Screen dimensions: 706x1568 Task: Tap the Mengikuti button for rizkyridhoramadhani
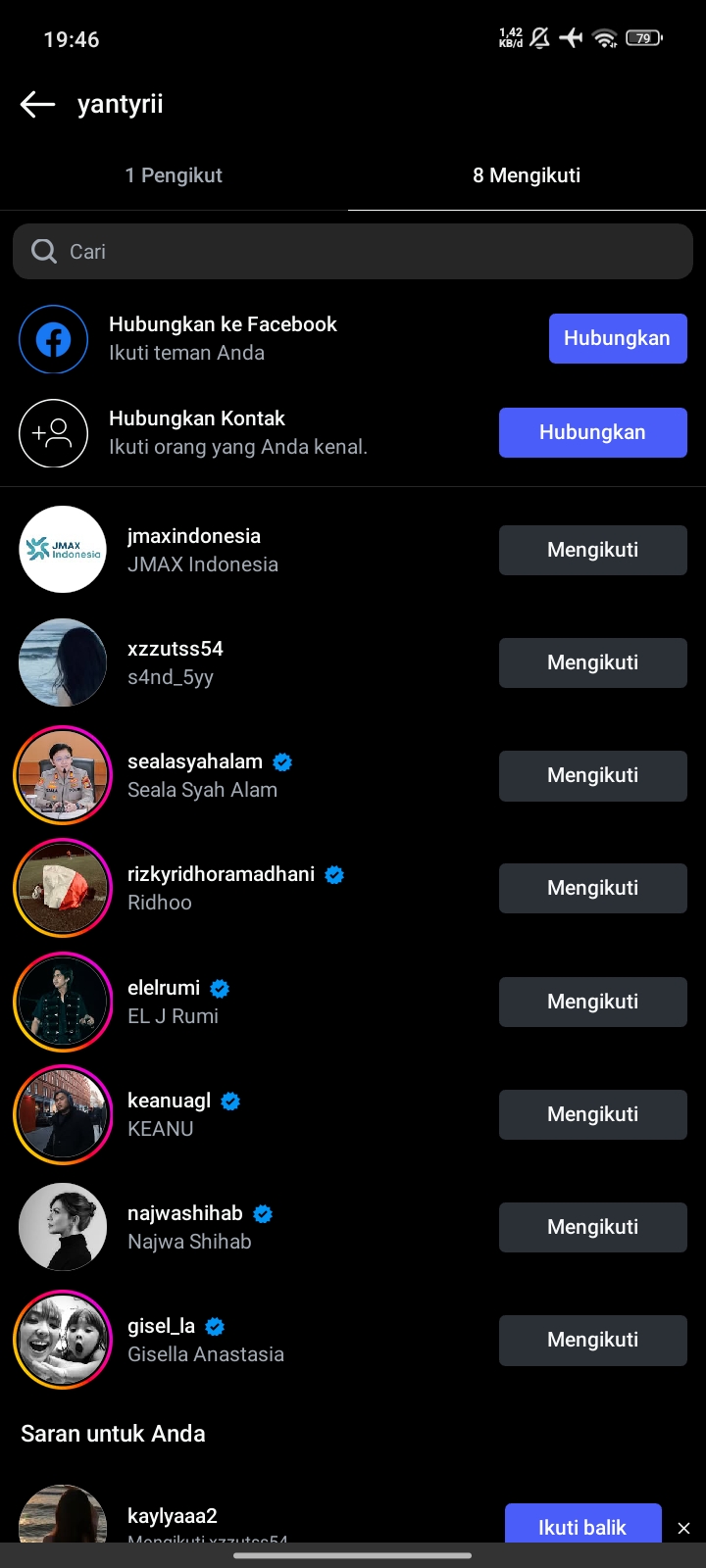tap(592, 888)
